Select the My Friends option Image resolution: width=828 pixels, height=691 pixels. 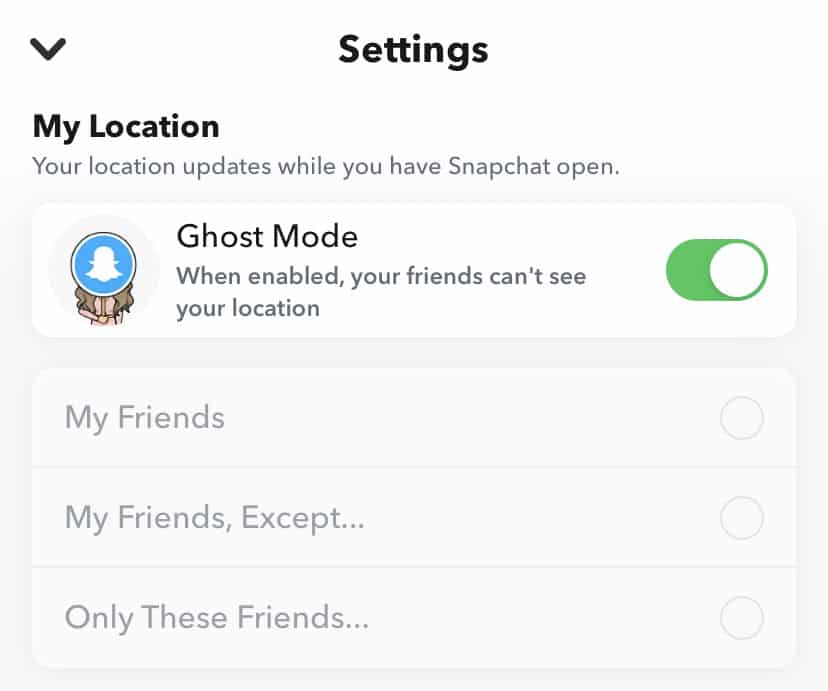[x=741, y=418]
